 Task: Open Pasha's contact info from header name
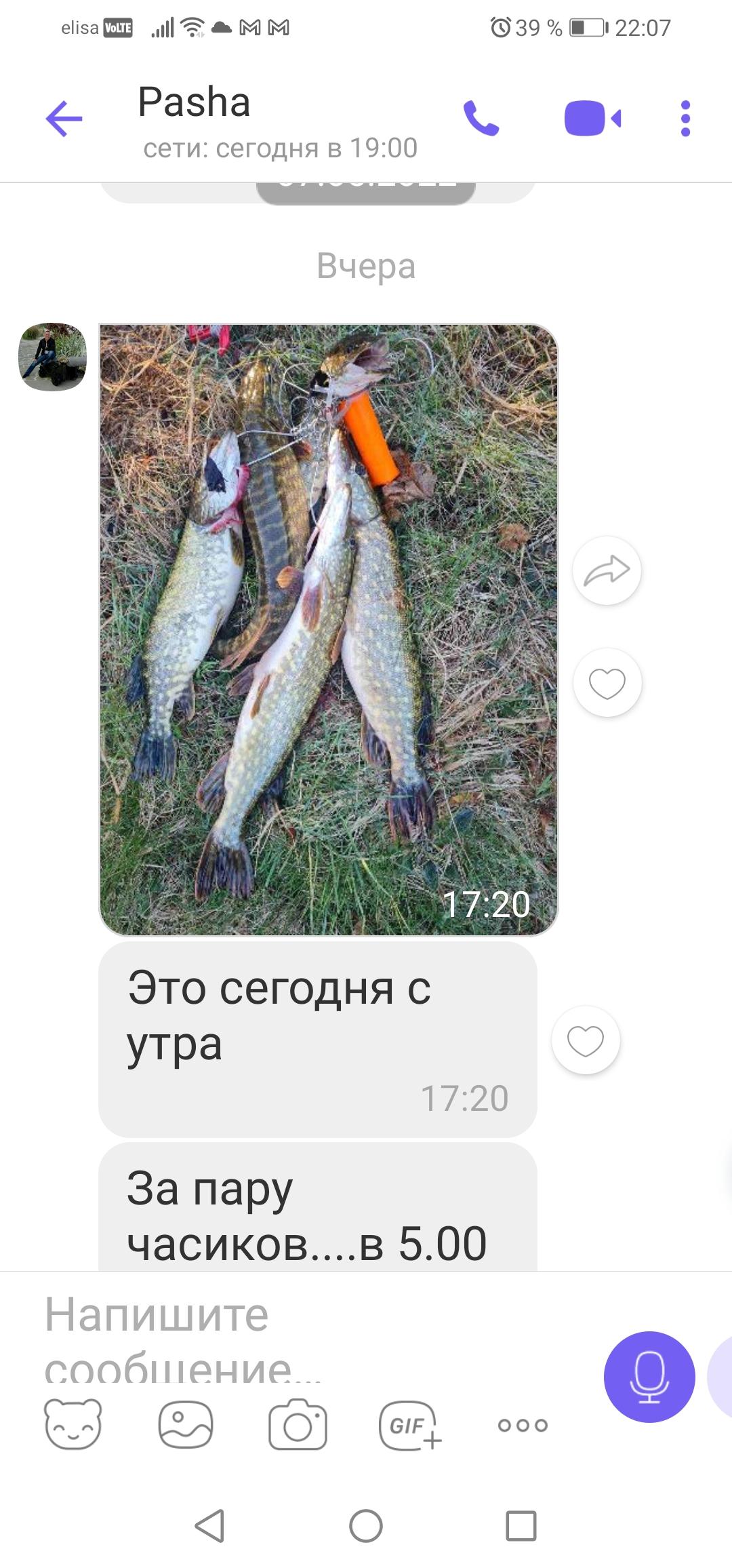tap(195, 103)
